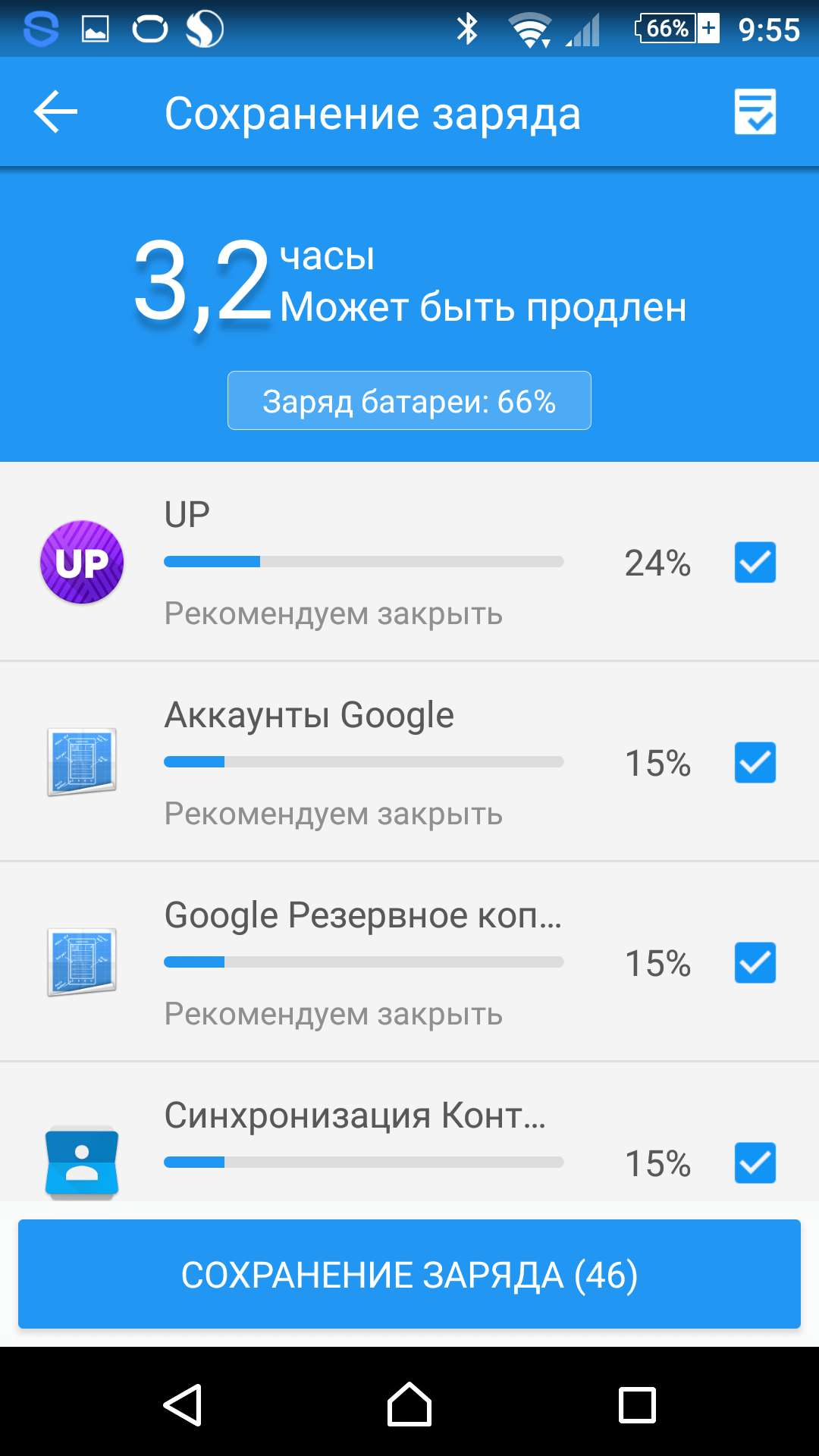Show recent apps from navigation bar
Image resolution: width=819 pixels, height=1456 pixels.
(x=637, y=1404)
